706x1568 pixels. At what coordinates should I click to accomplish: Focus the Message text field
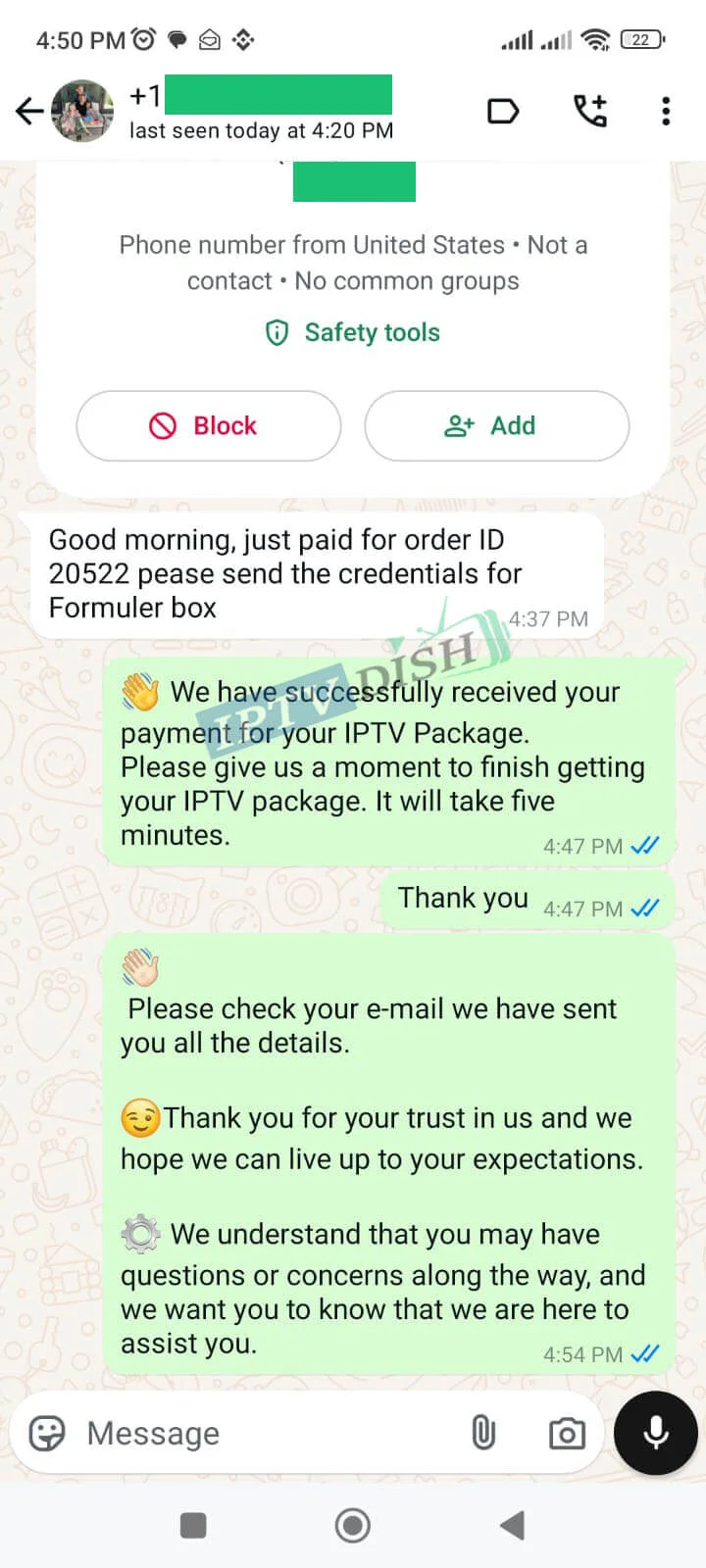click(265, 1434)
